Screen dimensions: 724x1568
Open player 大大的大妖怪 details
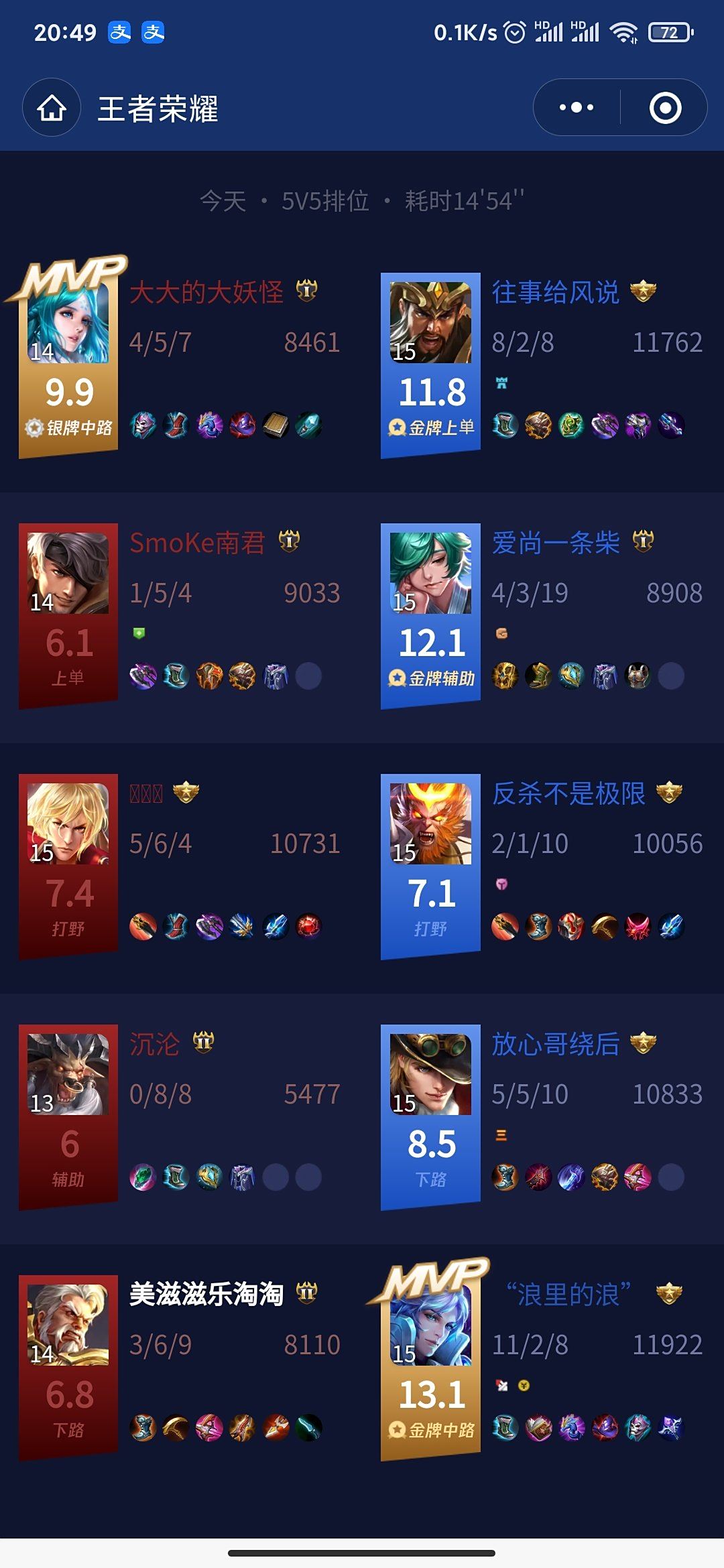coord(206,293)
